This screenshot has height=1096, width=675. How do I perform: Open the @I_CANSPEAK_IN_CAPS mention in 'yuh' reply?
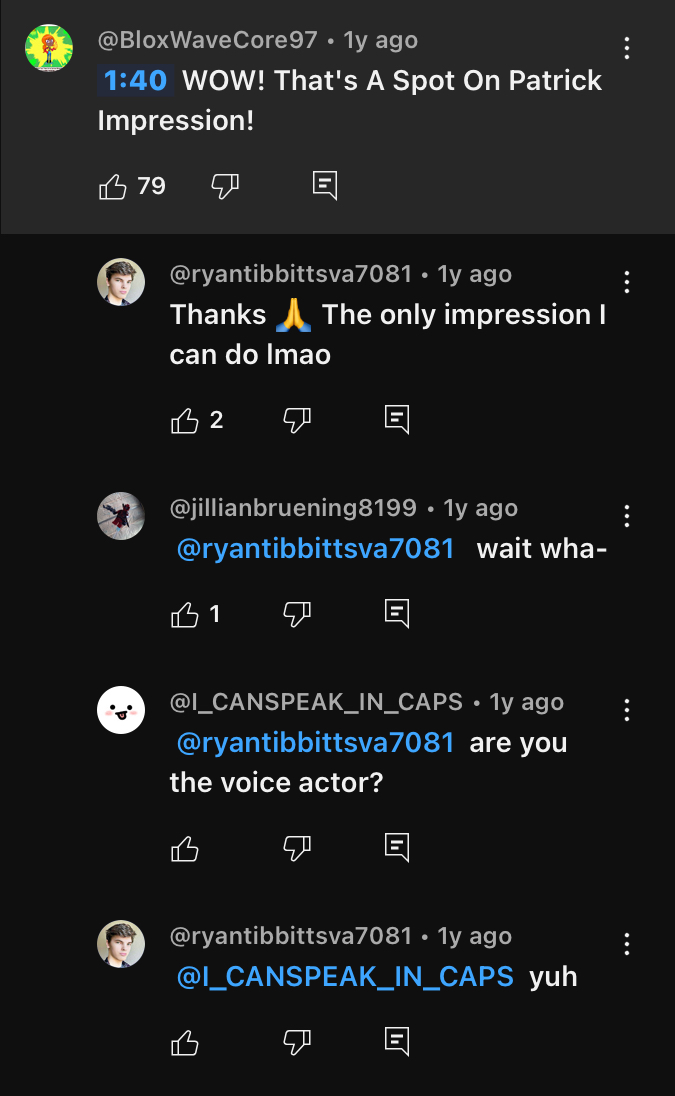coord(345,976)
